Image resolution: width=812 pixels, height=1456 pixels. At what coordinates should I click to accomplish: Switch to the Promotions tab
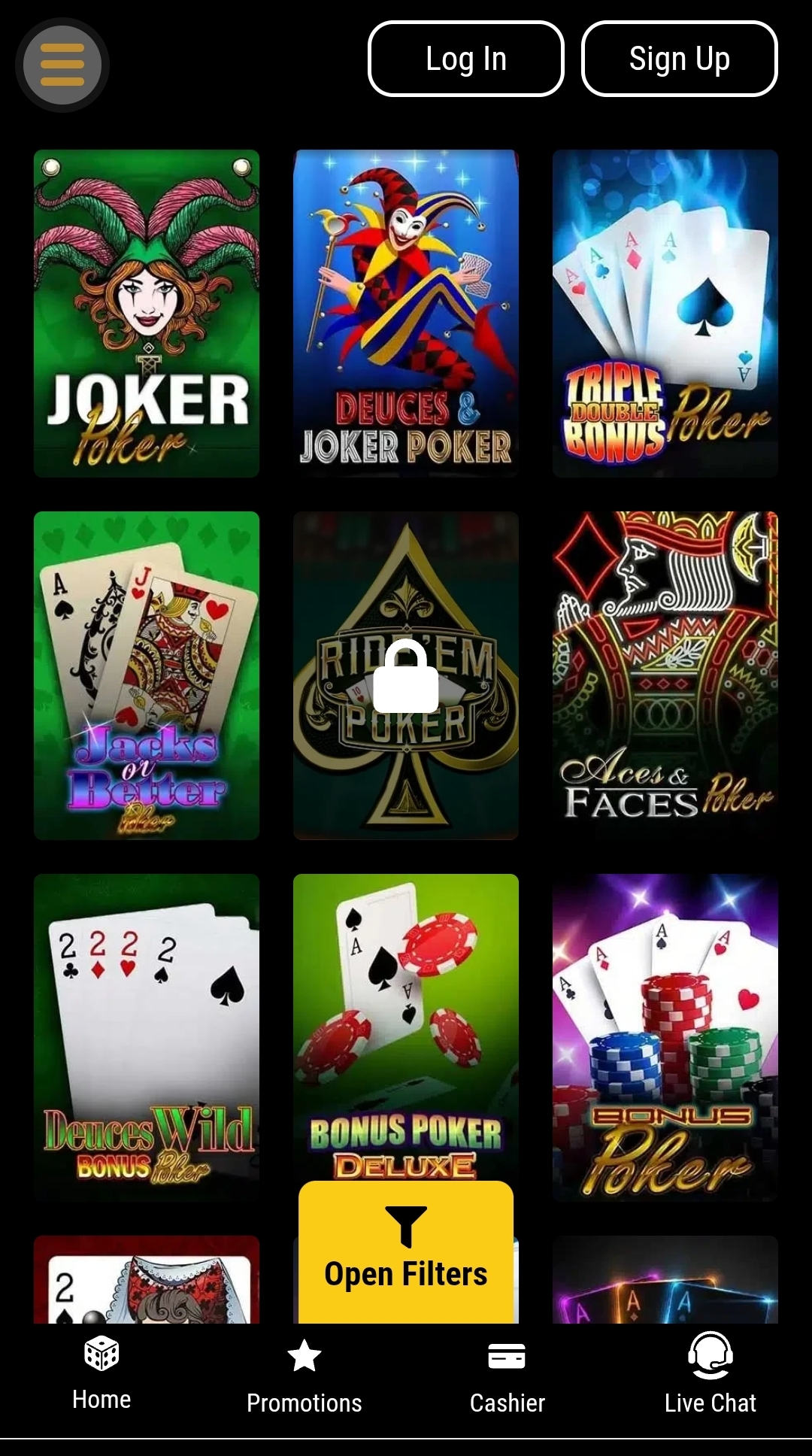coord(304,1375)
